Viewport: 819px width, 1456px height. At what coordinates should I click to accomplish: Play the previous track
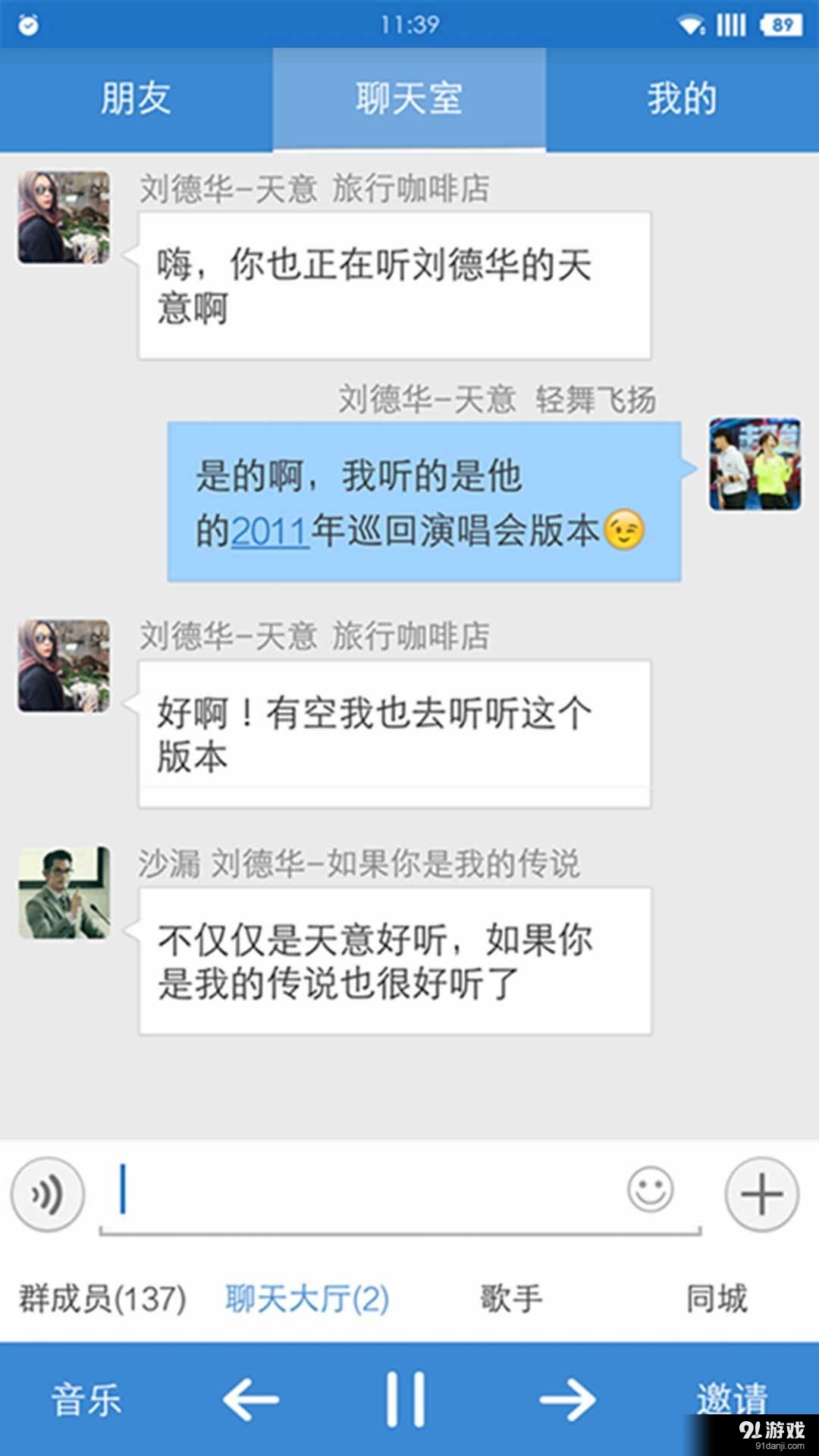(250, 1399)
